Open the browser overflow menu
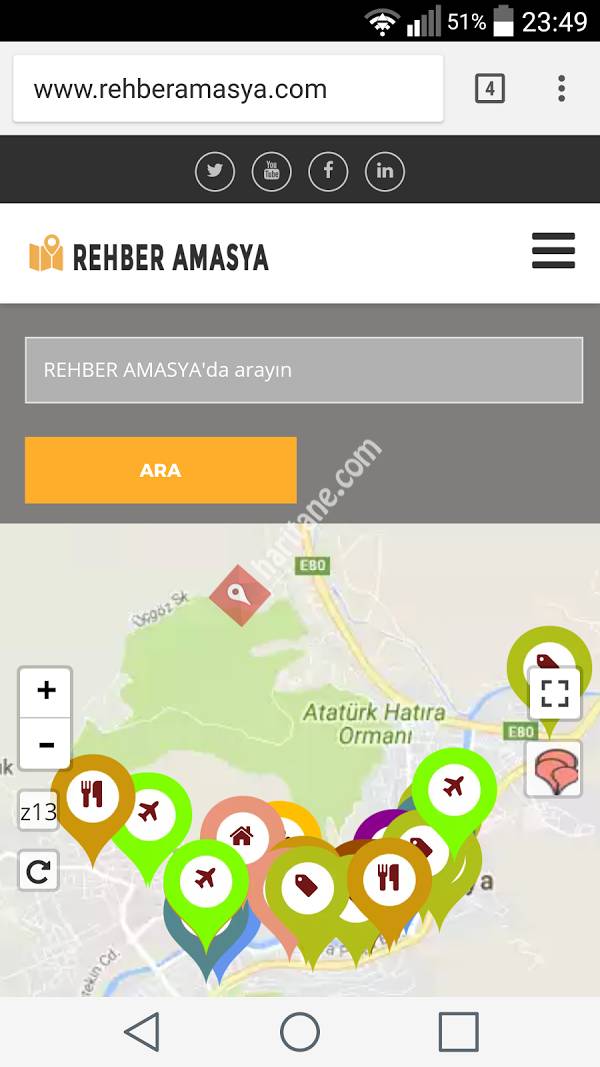The width and height of the screenshot is (600, 1067). tap(561, 89)
